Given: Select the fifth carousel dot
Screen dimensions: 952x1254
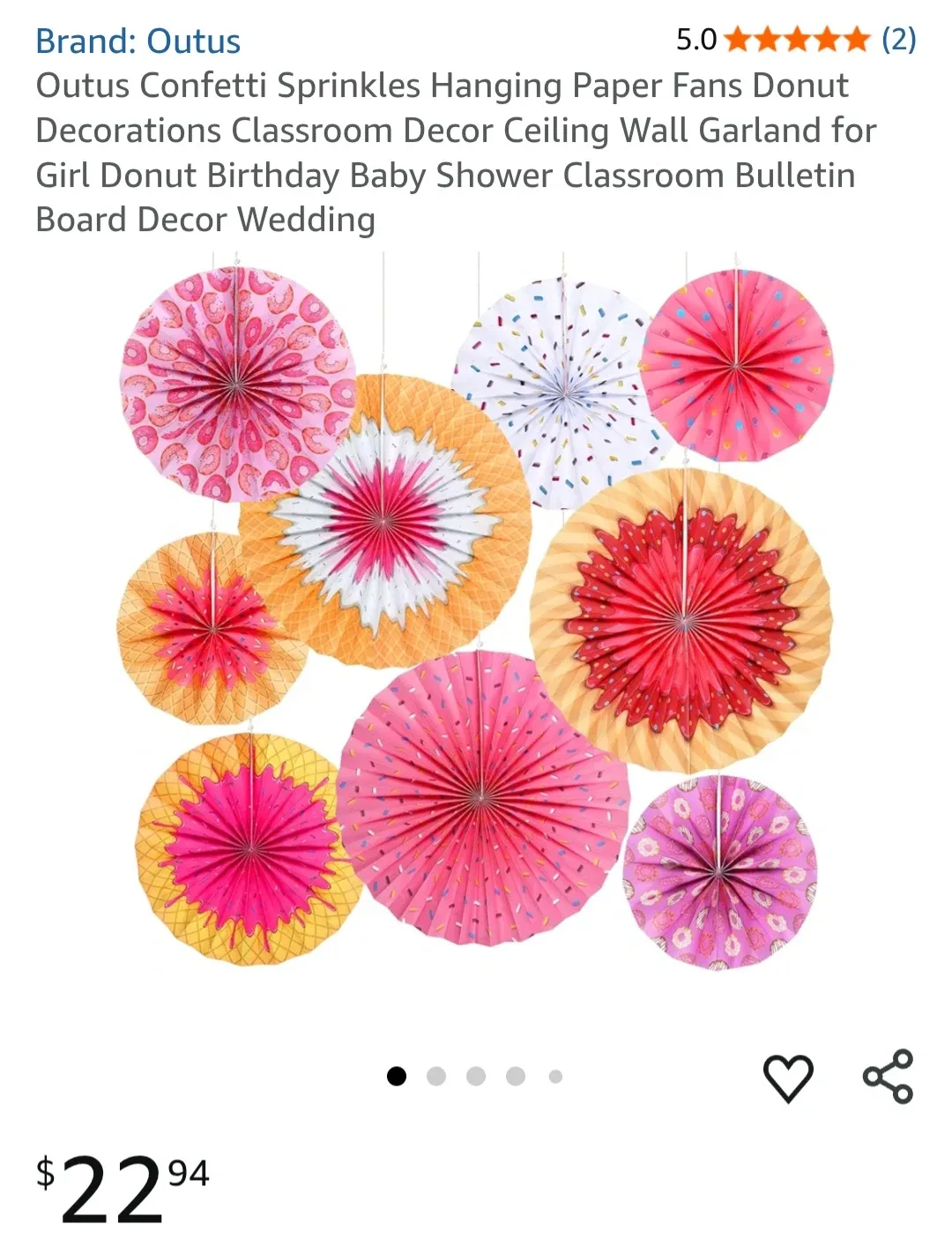Looking at the screenshot, I should tap(555, 1075).
